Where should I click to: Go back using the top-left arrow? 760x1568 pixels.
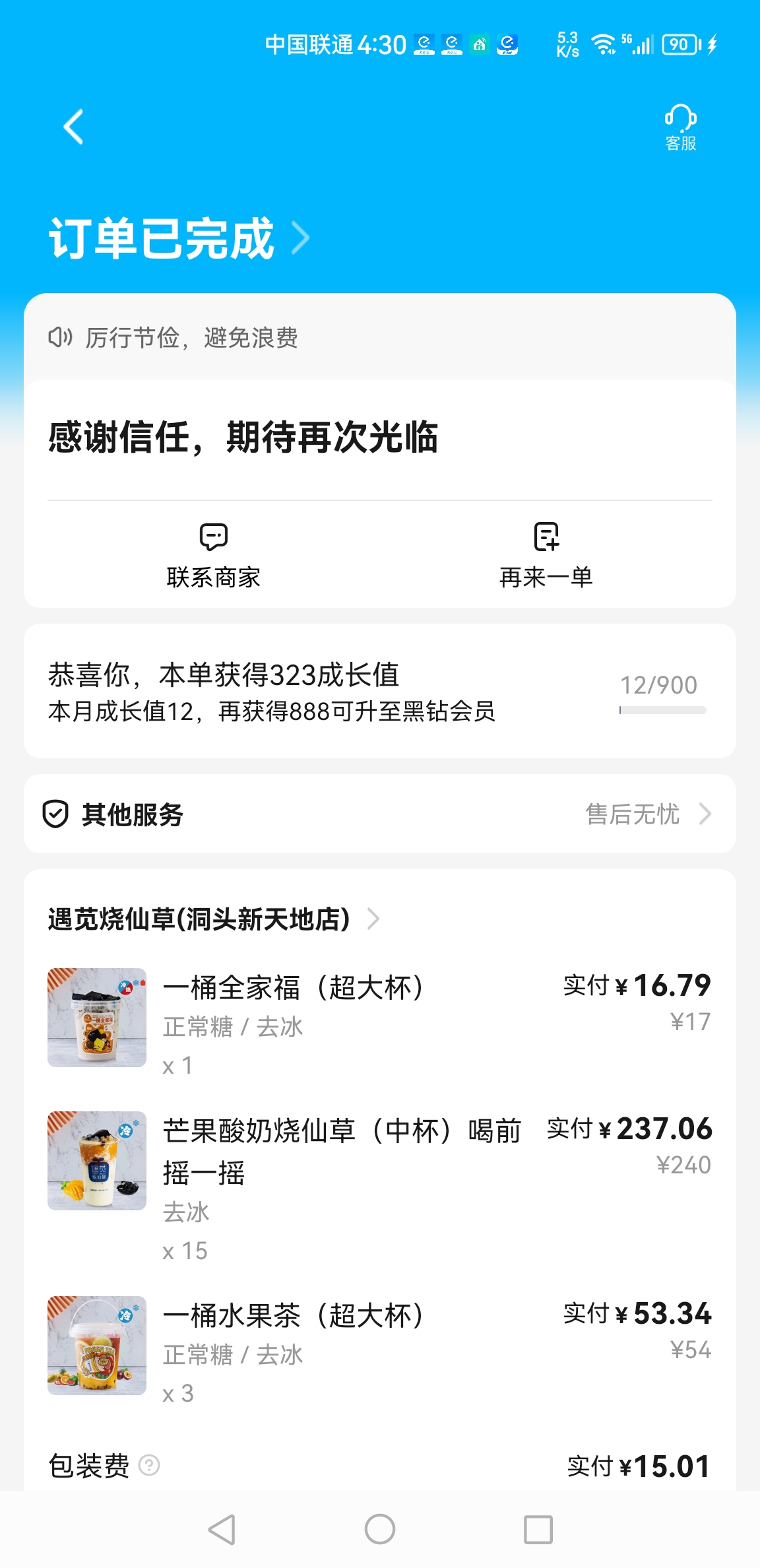pos(73,127)
